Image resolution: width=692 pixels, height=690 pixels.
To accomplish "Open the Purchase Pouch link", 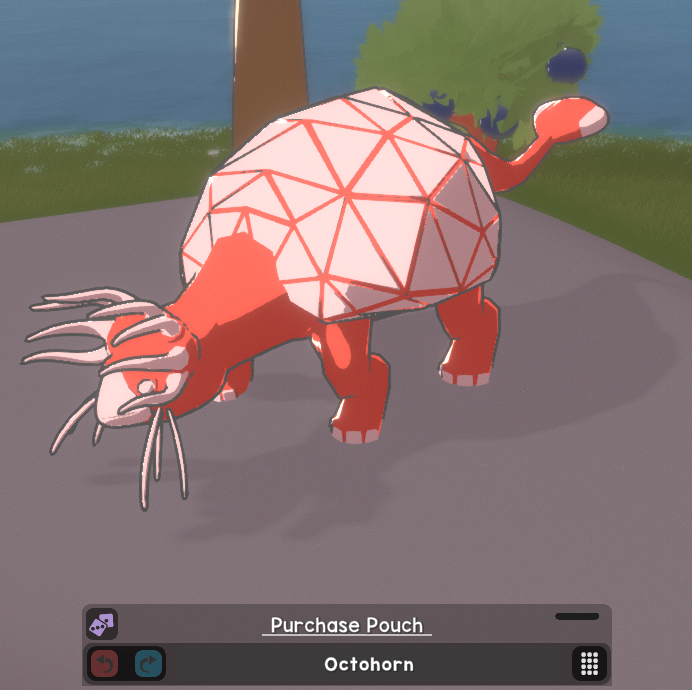I will [x=346, y=625].
